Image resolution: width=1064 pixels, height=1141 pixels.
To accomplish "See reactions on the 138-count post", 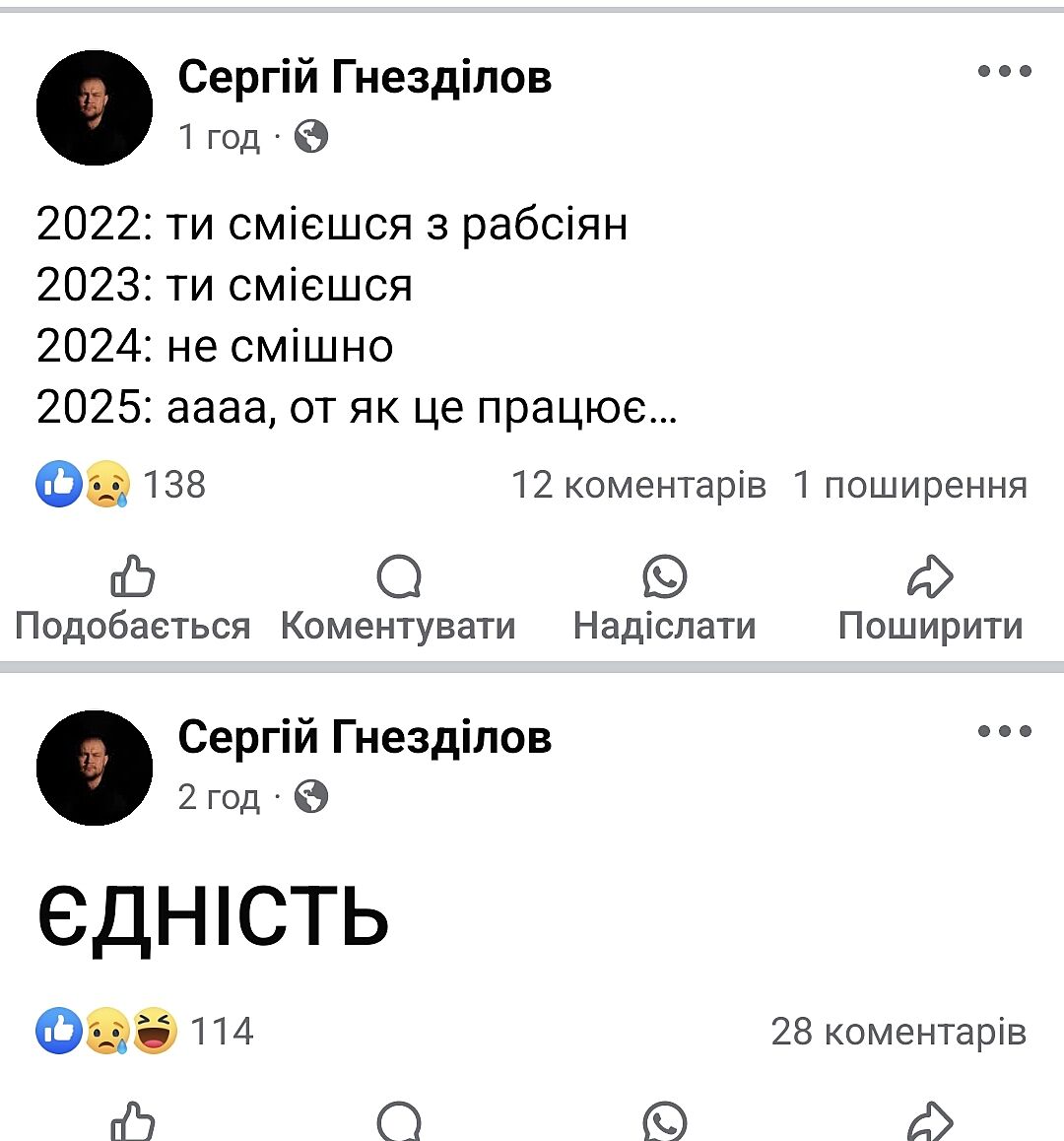I will (x=122, y=485).
